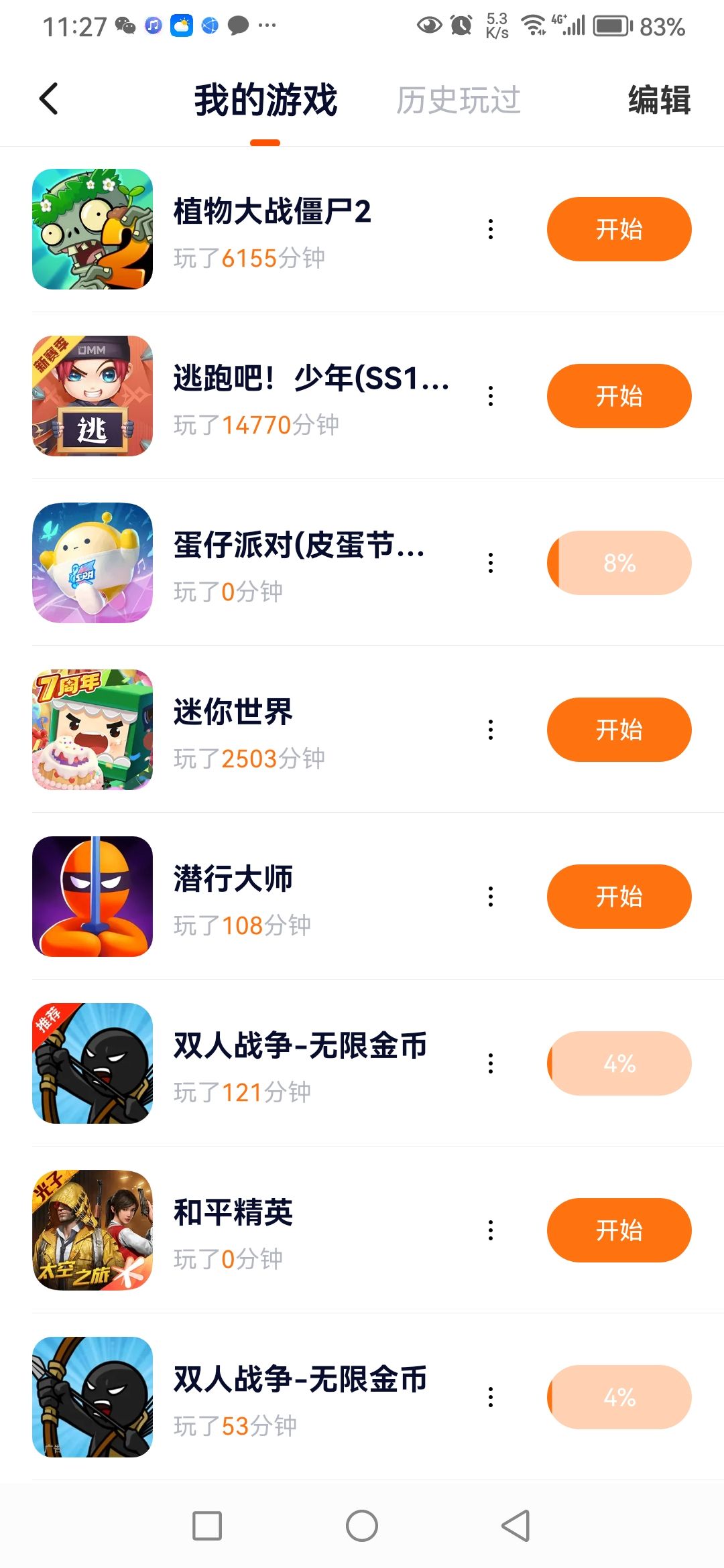724x1568 pixels.
Task: Start 迷你世界
Action: 619,730
